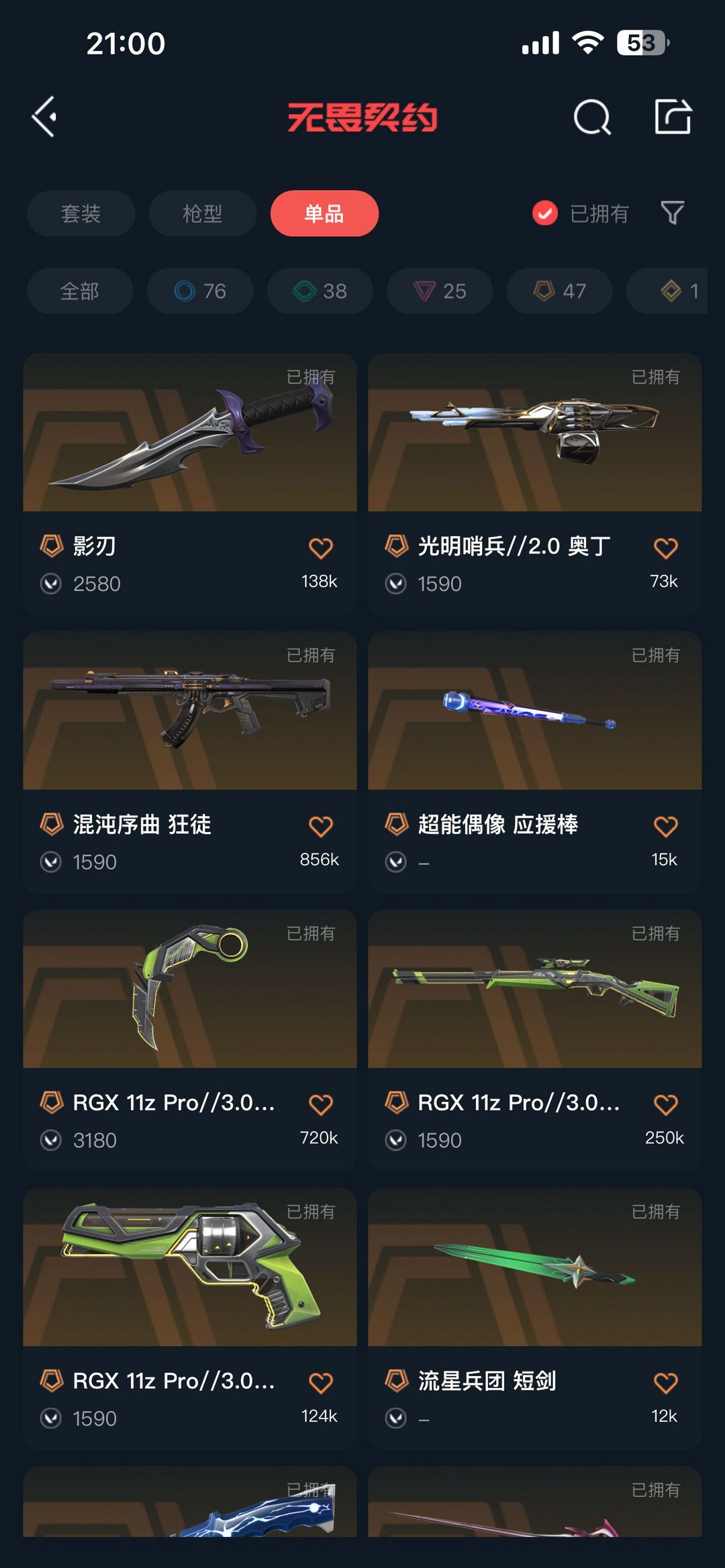This screenshot has height=1568, width=725.
Task: Switch to the 套装 tab
Action: click(x=81, y=213)
